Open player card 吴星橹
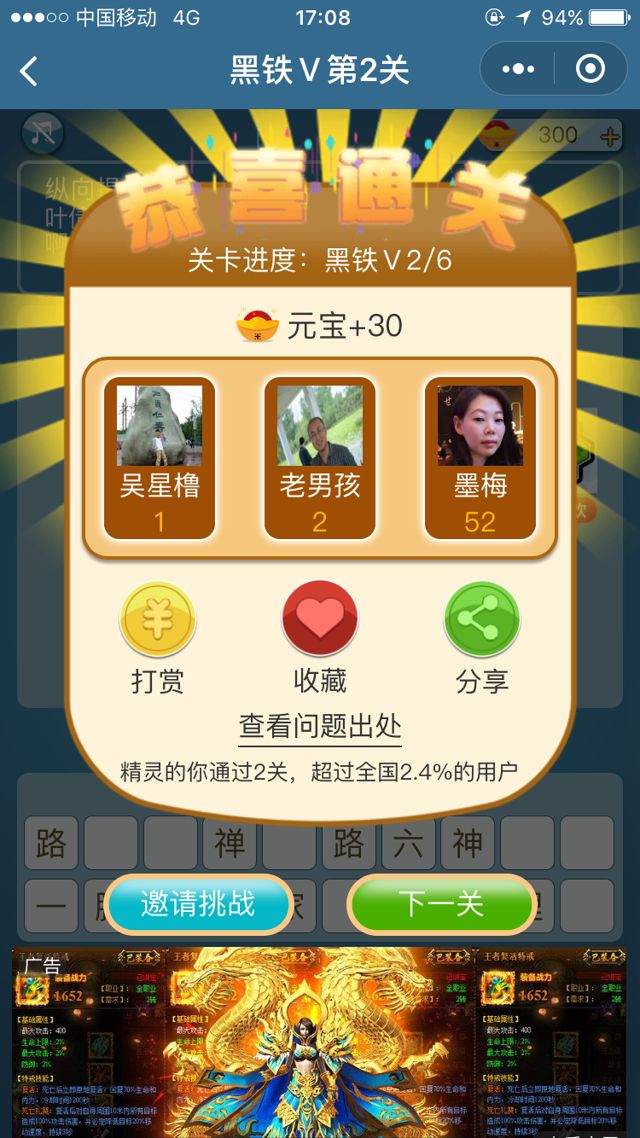 (x=160, y=457)
